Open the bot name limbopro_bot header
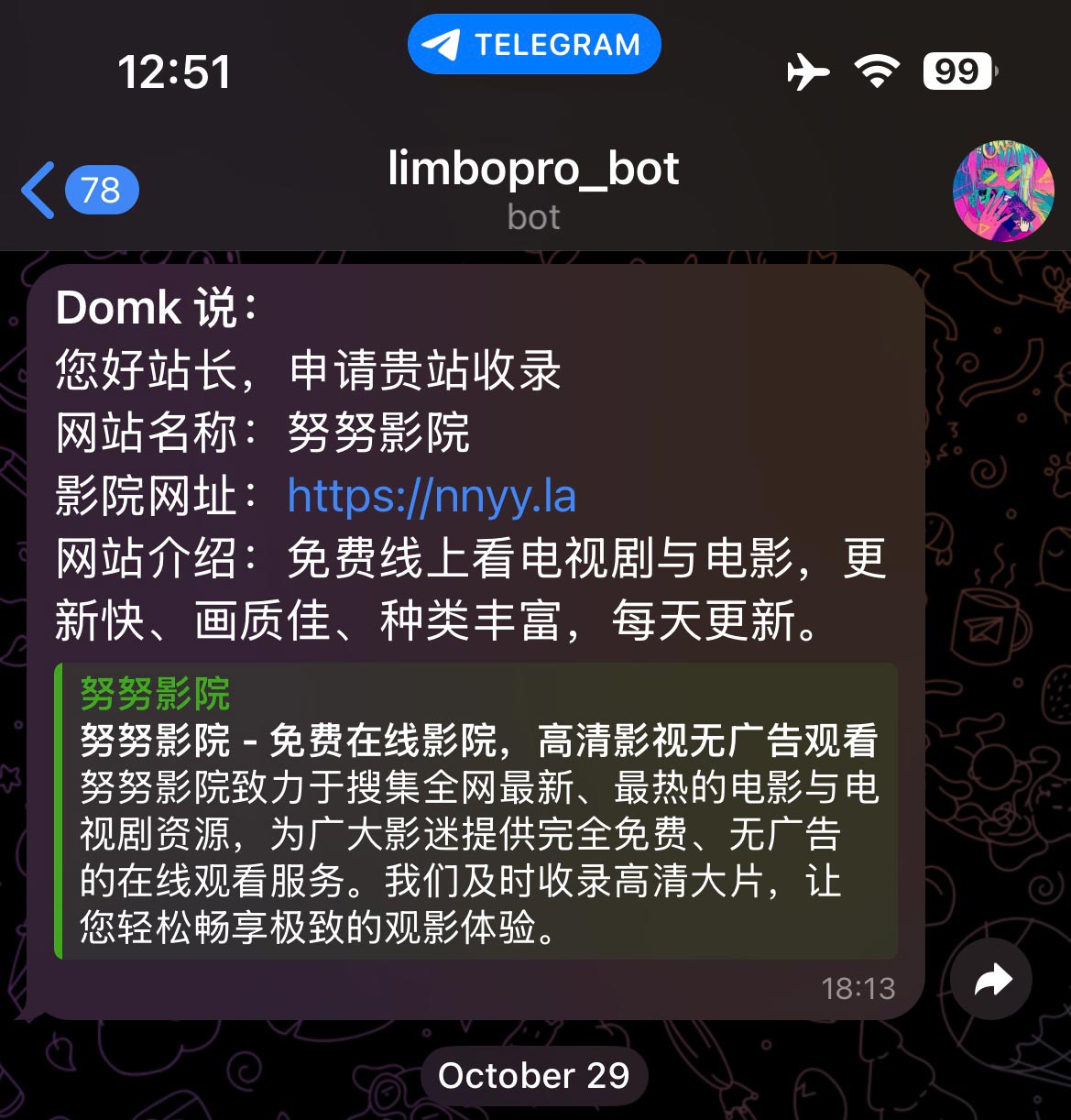The height and width of the screenshot is (1120, 1071). [534, 168]
